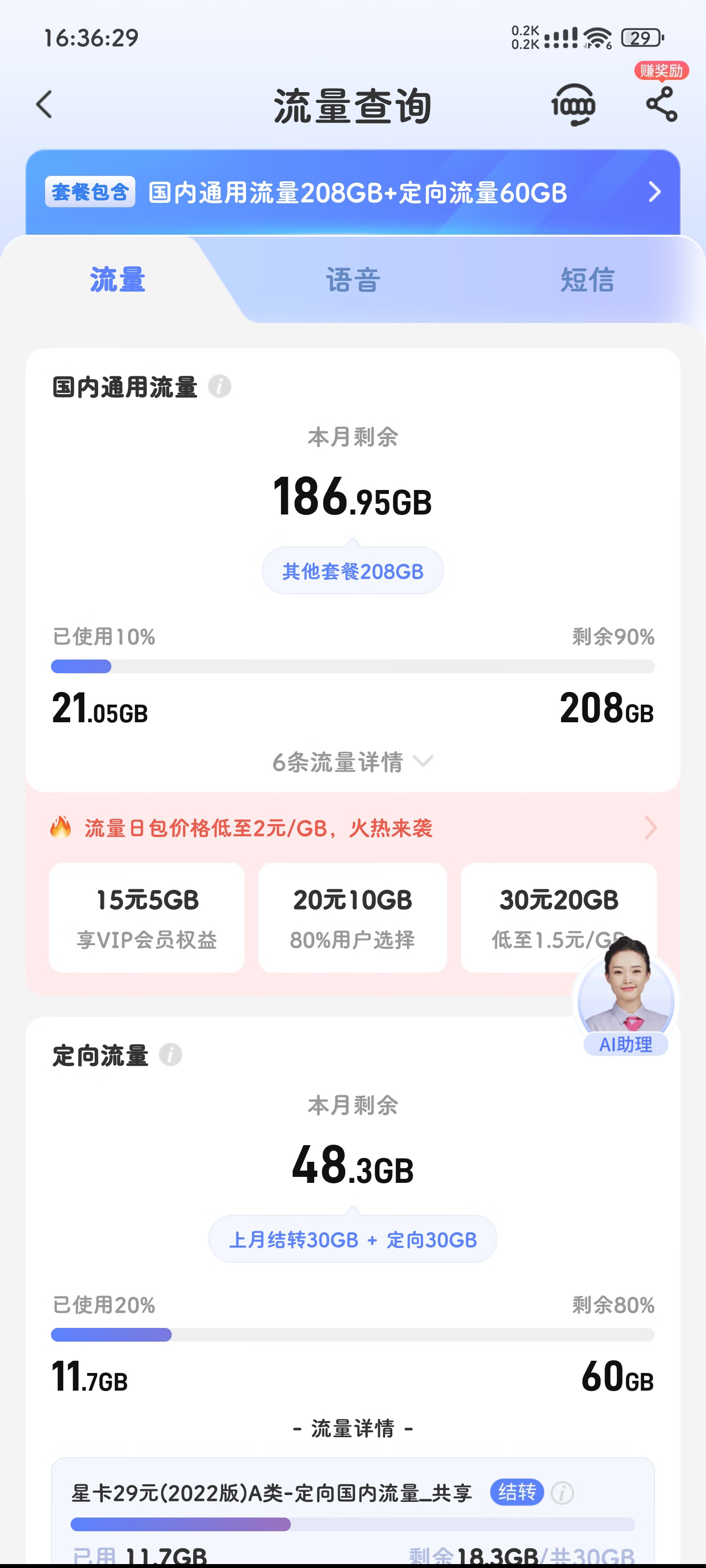Switch to the 短信 tab
The height and width of the screenshot is (1568, 706).
587,280
